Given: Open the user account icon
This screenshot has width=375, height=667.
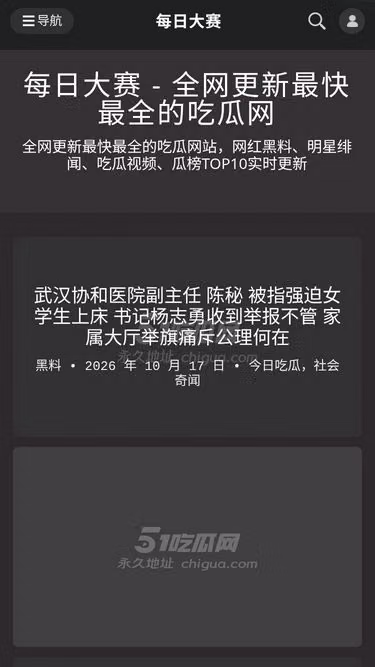Looking at the screenshot, I should (x=352, y=21).
